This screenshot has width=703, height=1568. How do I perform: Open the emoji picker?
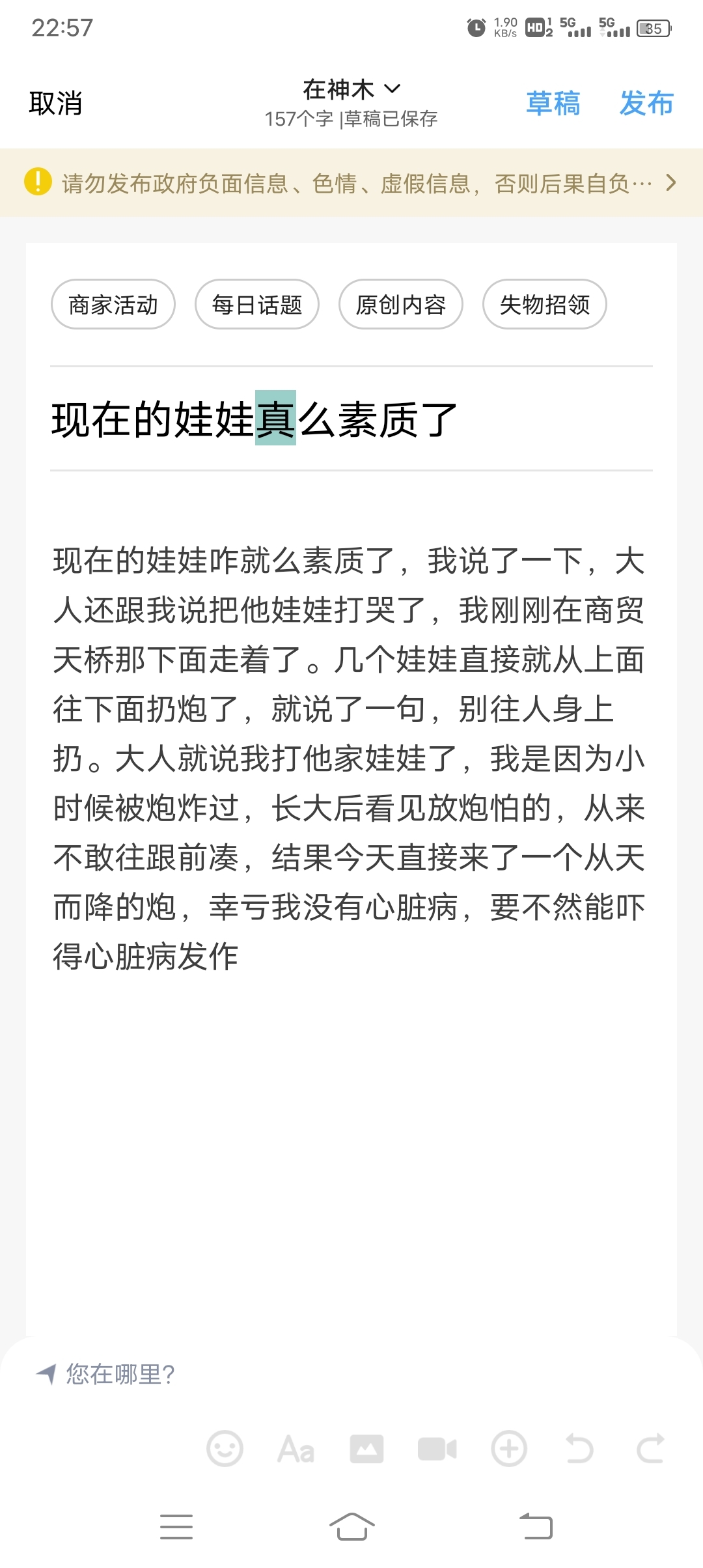tap(225, 1449)
